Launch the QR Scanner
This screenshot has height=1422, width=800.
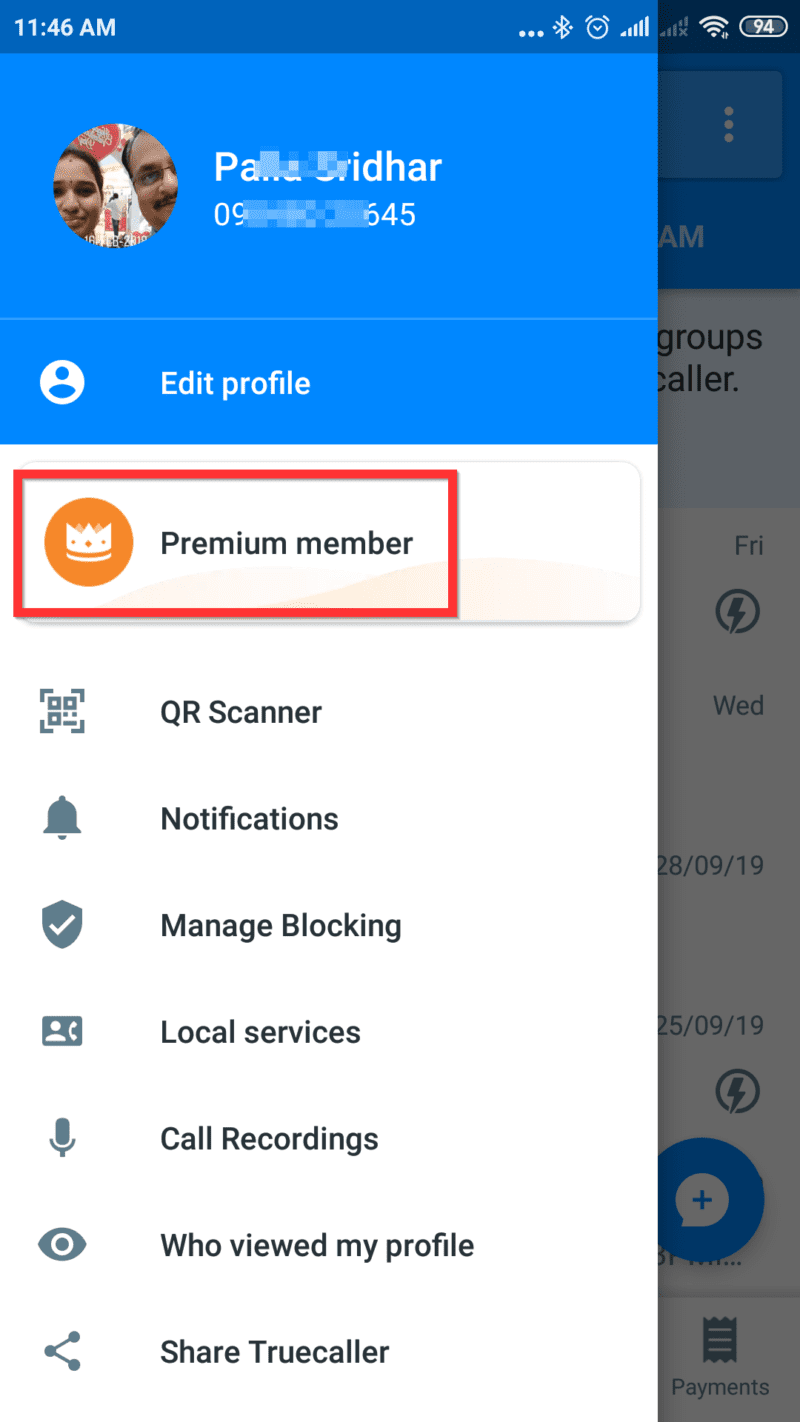click(329, 712)
